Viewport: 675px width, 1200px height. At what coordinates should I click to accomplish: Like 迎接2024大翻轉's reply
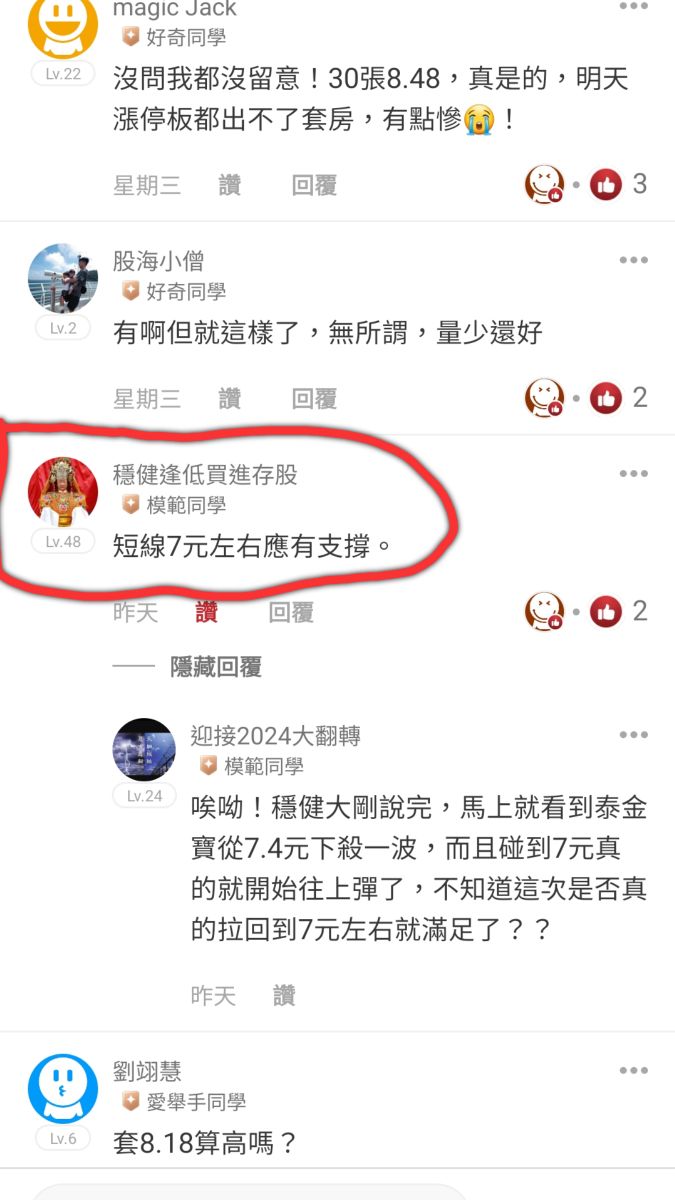point(284,995)
